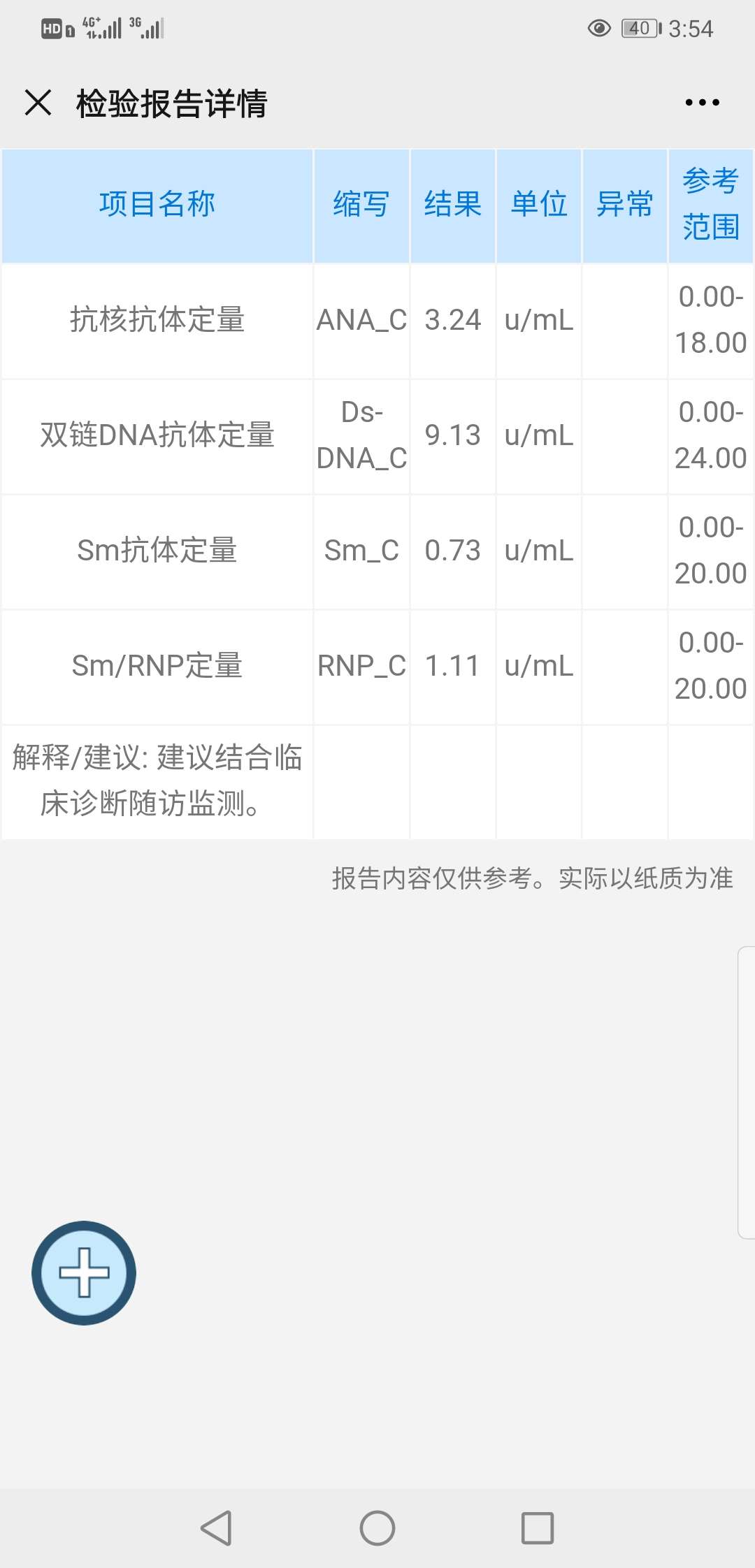755x1568 pixels.
Task: Open the floating plus action button
Action: (x=83, y=1273)
